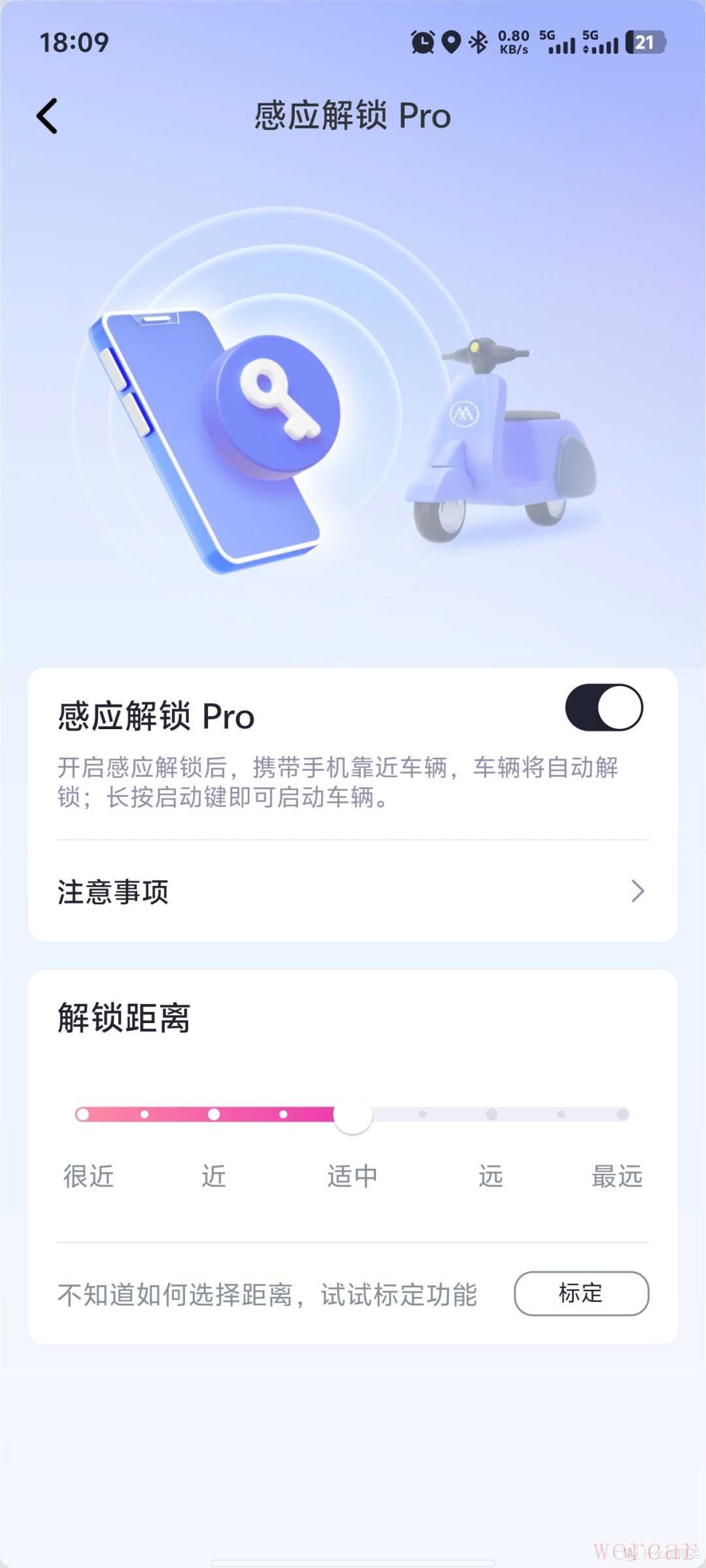Turn off the 感应解锁 Pro switch
Screen dimensions: 706x1568
coord(603,708)
